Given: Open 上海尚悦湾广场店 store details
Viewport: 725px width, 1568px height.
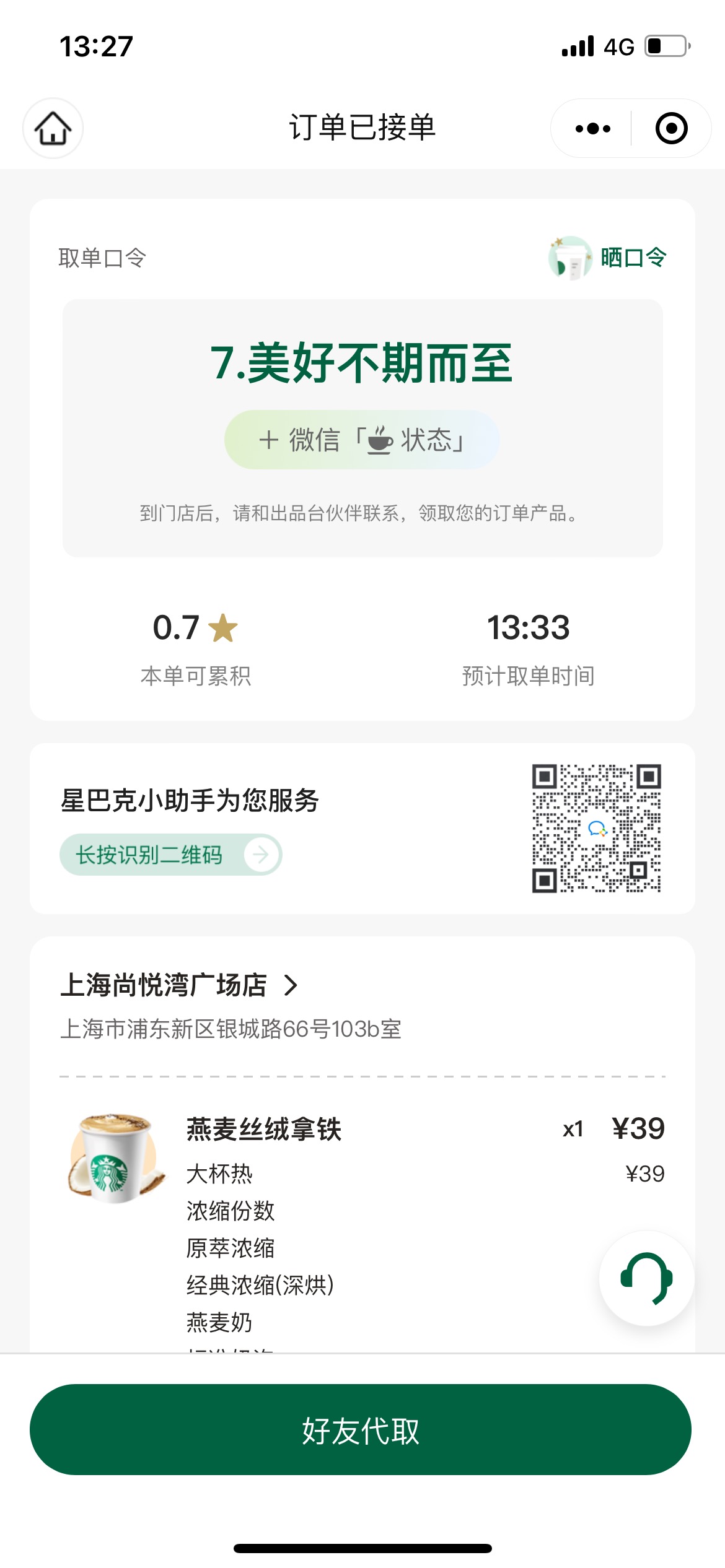Looking at the screenshot, I should 179,985.
